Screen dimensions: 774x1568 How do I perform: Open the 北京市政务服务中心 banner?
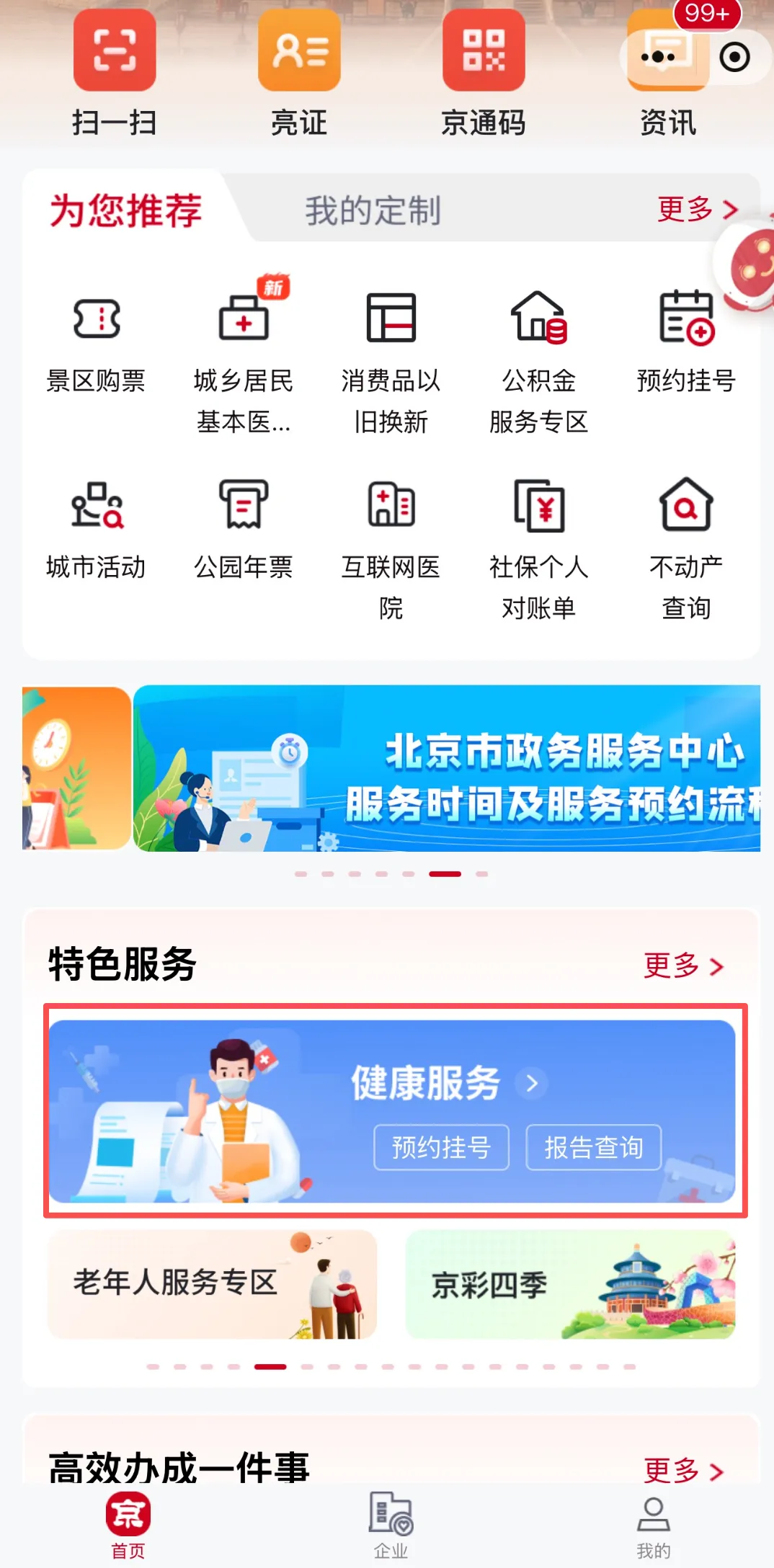[447, 768]
